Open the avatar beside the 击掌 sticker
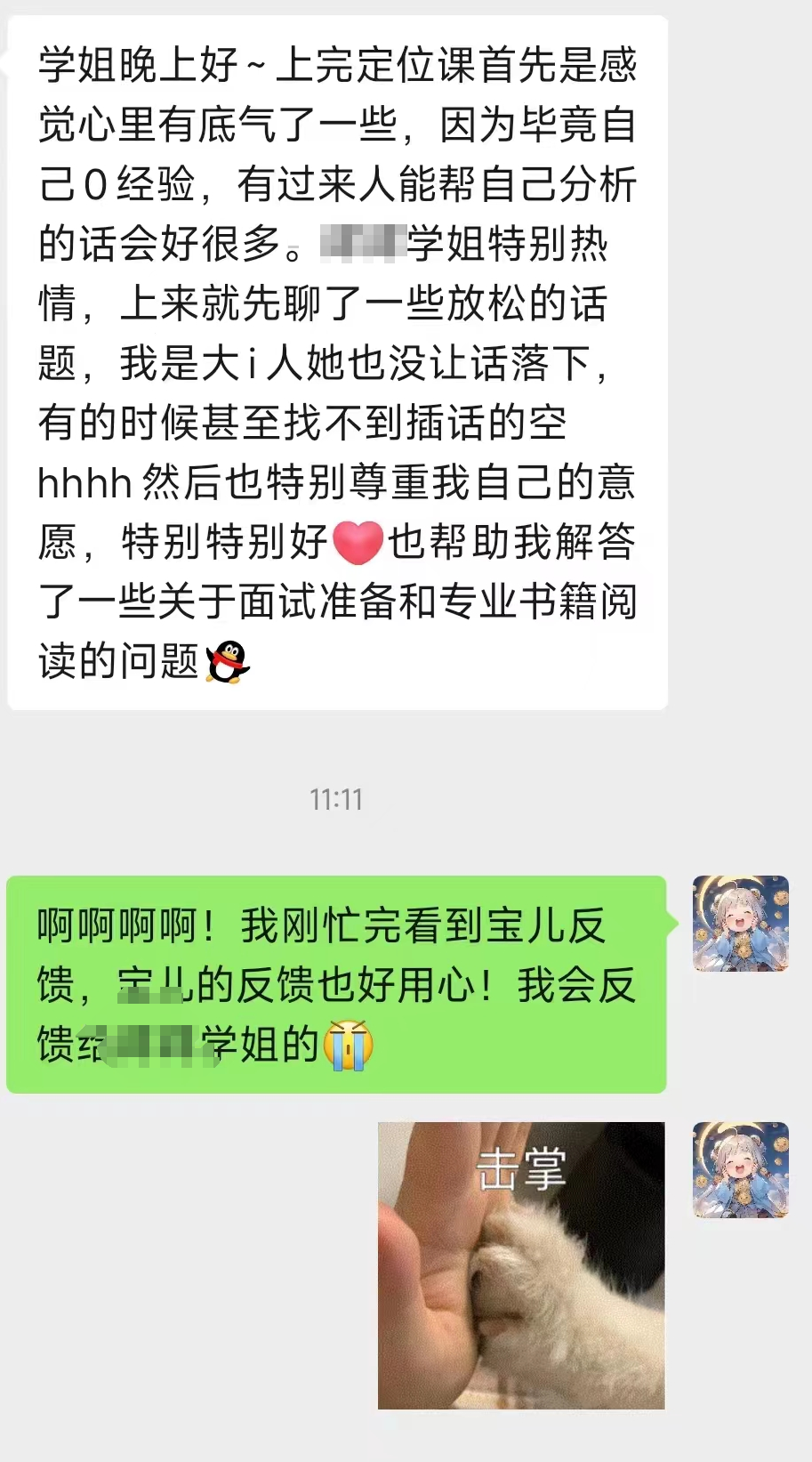812x1462 pixels. point(740,1169)
